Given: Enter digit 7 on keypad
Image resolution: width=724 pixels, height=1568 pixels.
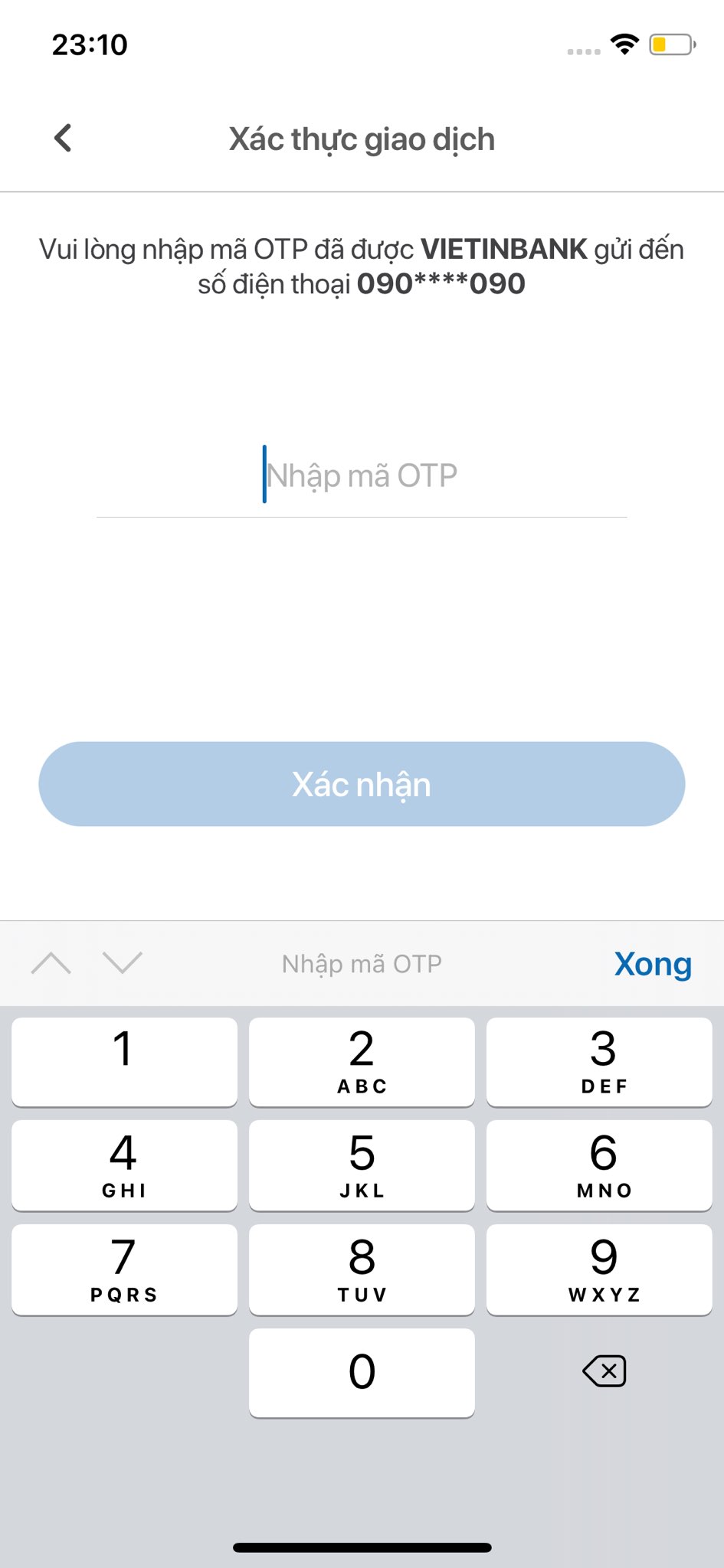Looking at the screenshot, I should (125, 1270).
